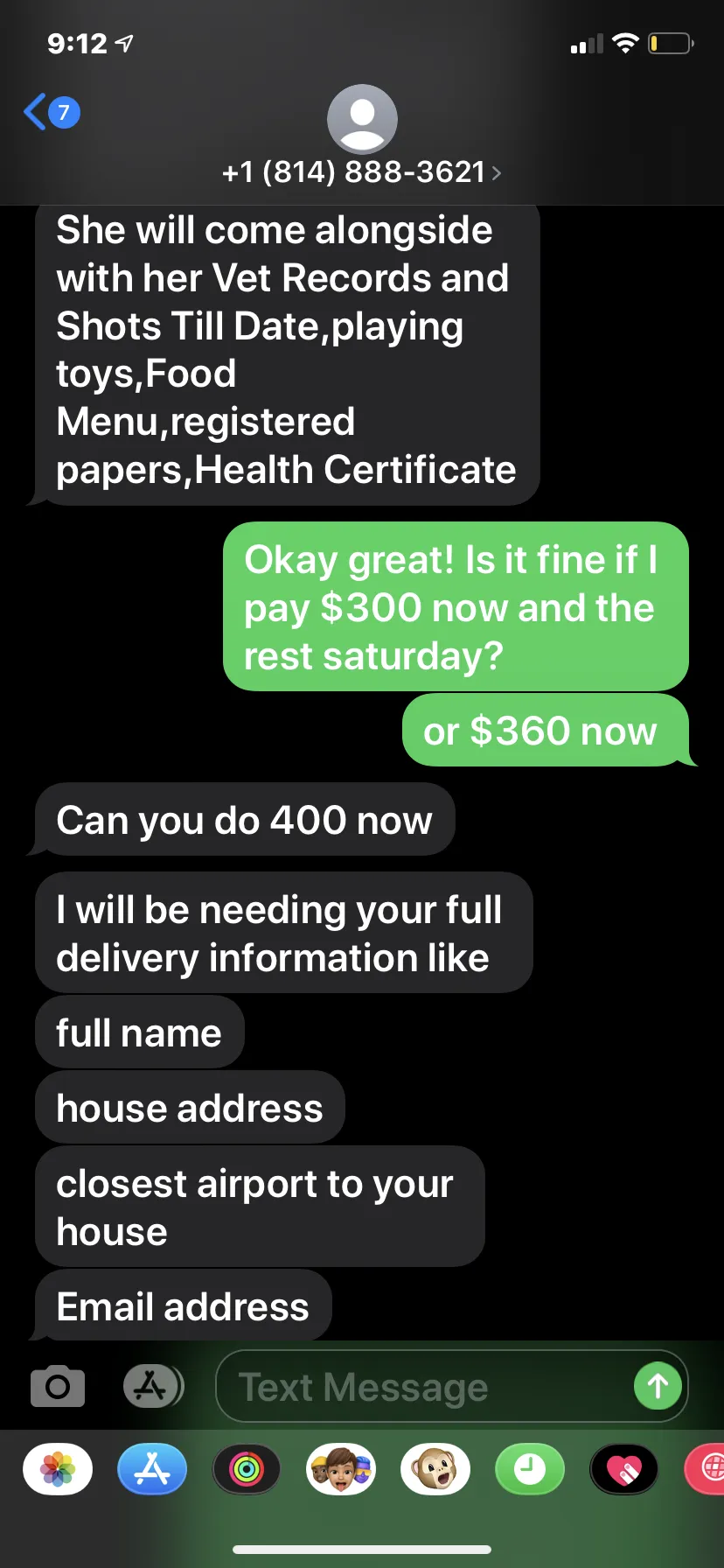Open the Memoji stickers app
Image resolution: width=724 pixels, height=1568 pixels.
coord(341,1469)
